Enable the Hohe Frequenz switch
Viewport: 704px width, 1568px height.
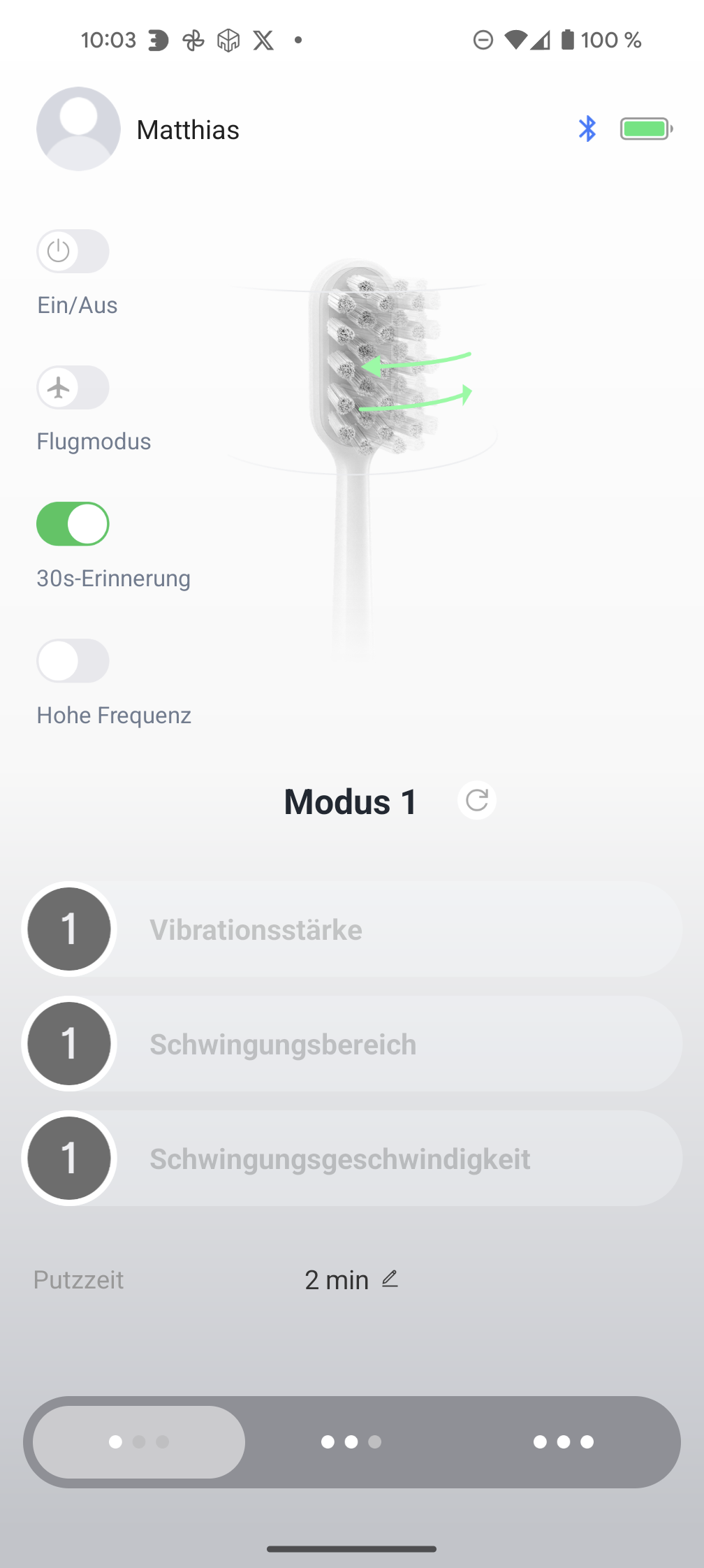(73, 661)
